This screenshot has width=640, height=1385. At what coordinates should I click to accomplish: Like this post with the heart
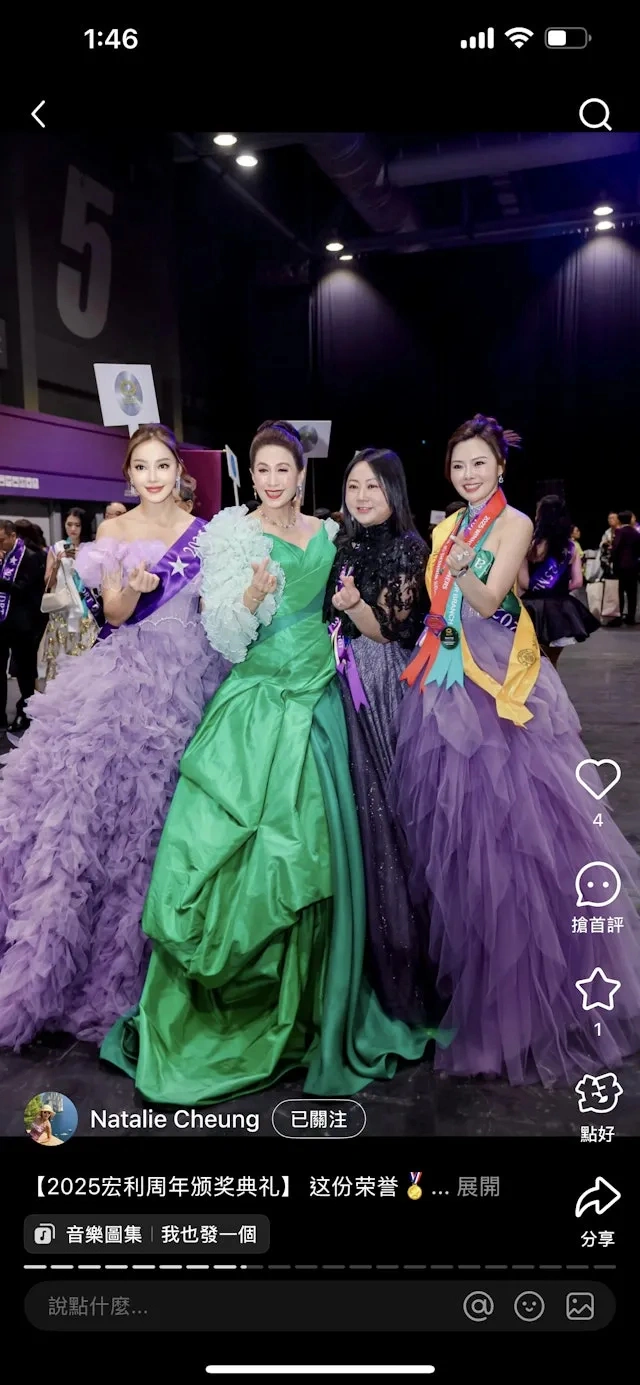(x=598, y=779)
